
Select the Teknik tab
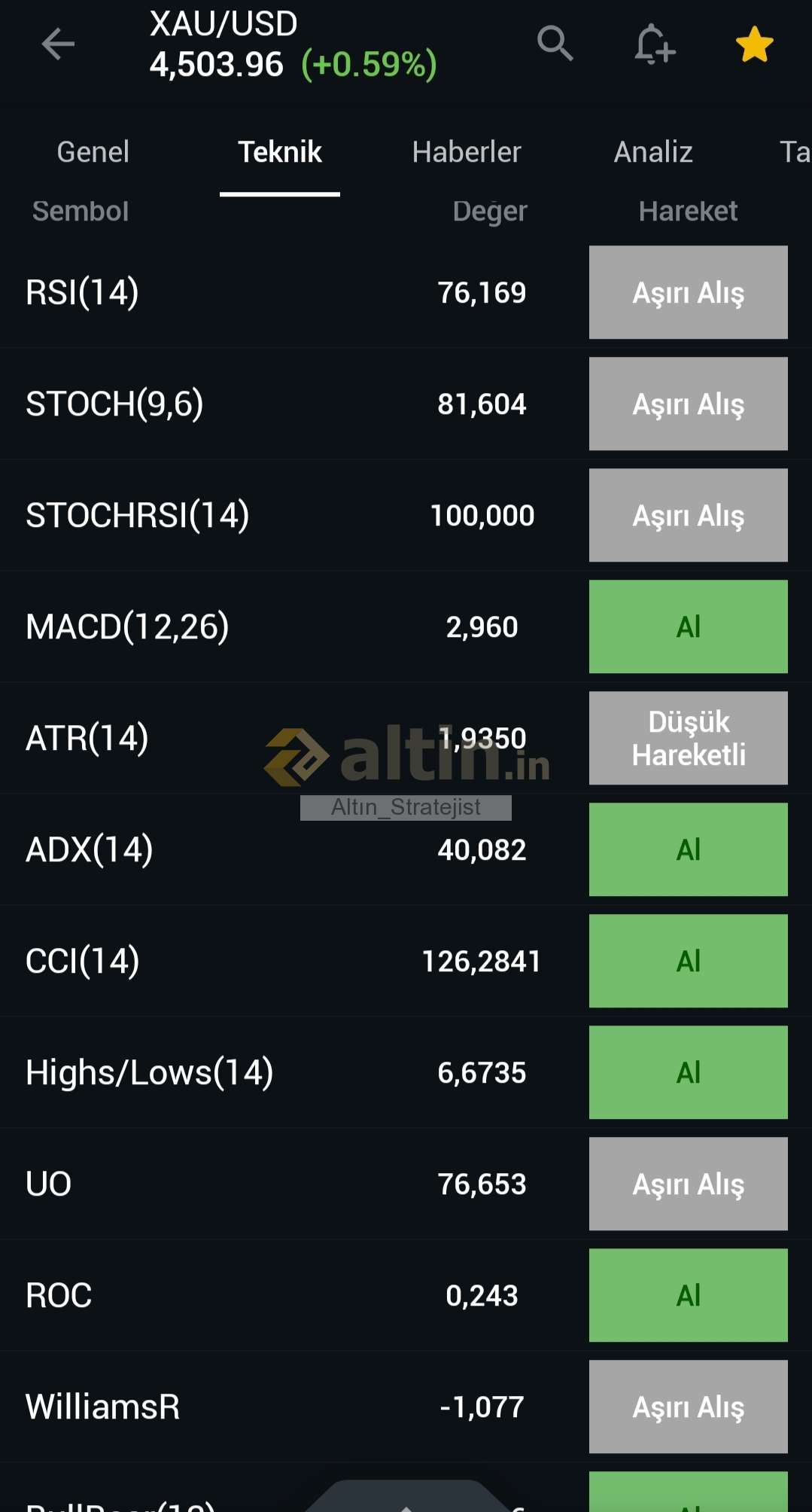click(280, 152)
